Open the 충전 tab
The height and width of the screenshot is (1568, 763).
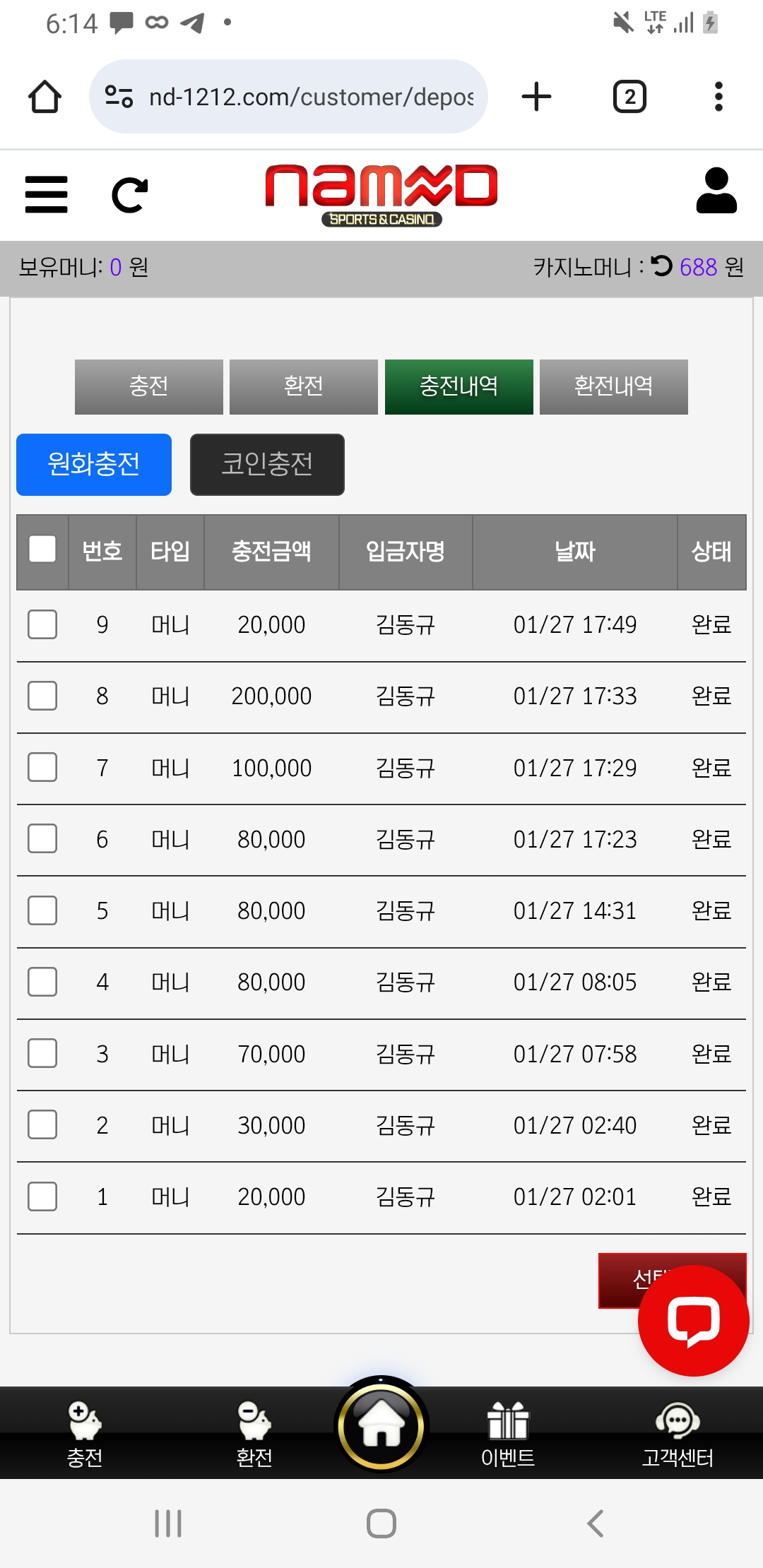pos(148,386)
